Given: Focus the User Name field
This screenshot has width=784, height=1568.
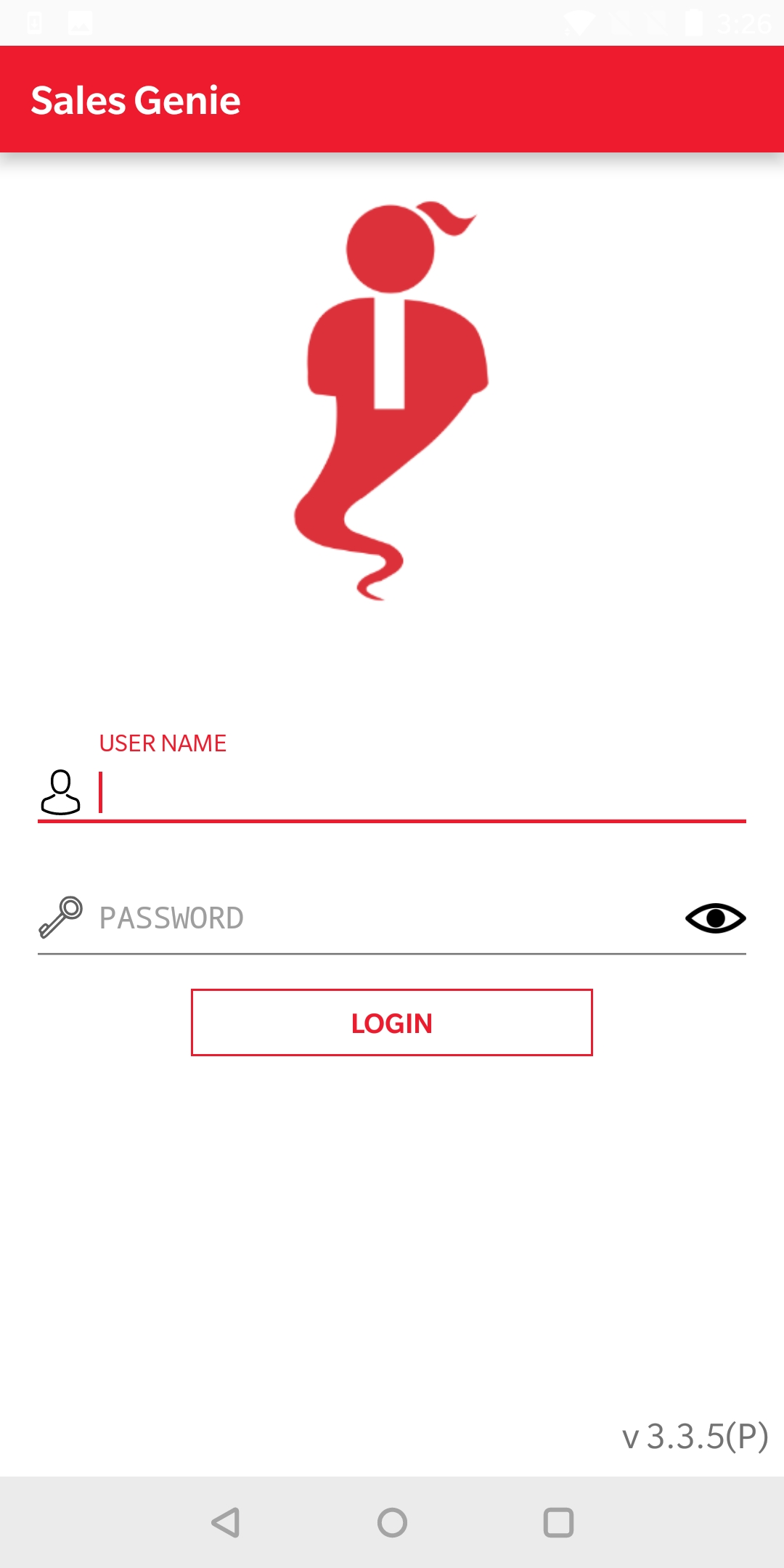Looking at the screenshot, I should (x=421, y=793).
